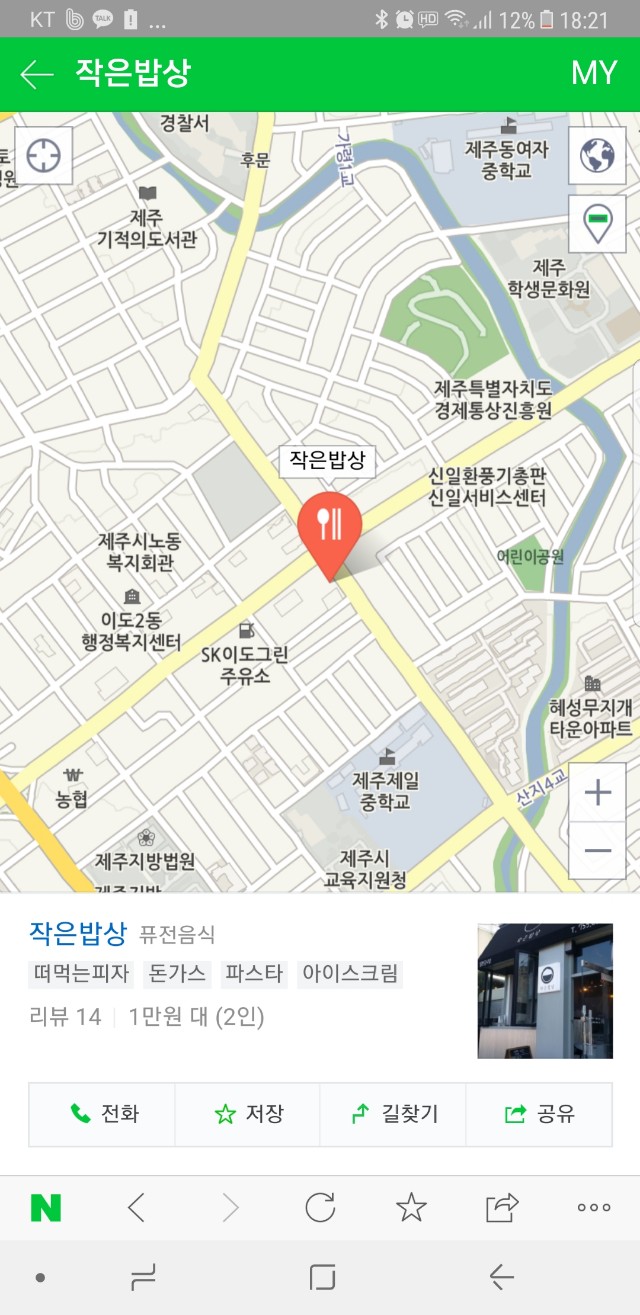Navigate to the previous browser page
This screenshot has height=1315, width=640.
point(137,1208)
